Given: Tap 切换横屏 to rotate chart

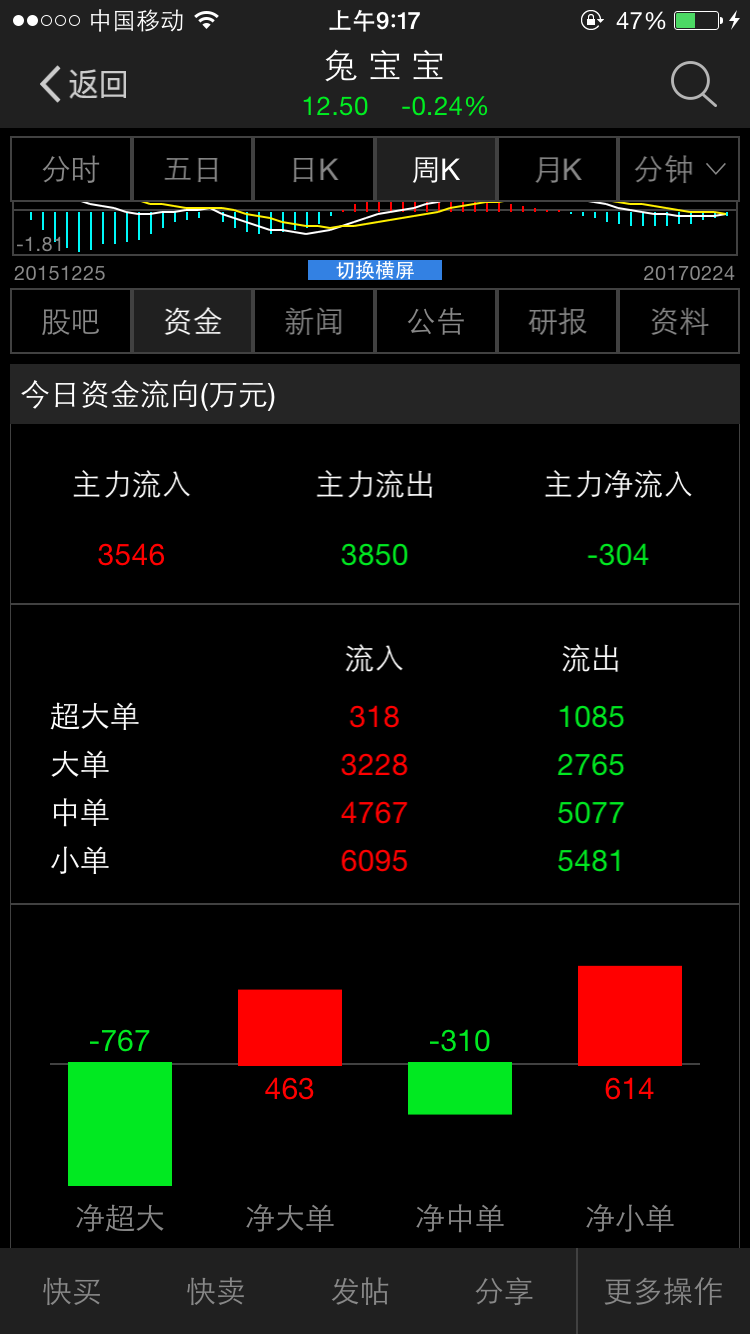Looking at the screenshot, I should (375, 270).
